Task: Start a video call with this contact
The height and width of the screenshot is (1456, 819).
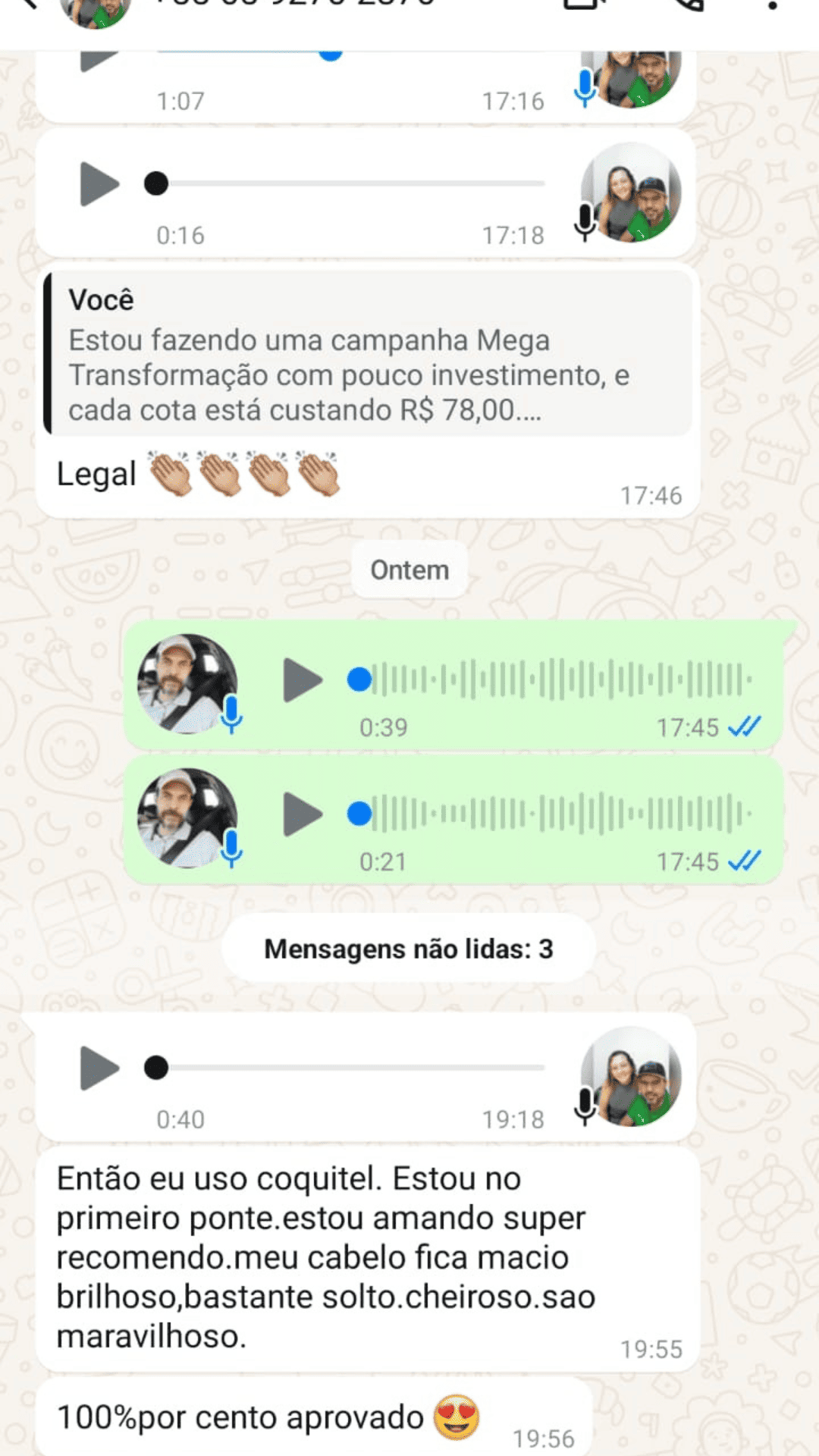Action: [x=582, y=5]
